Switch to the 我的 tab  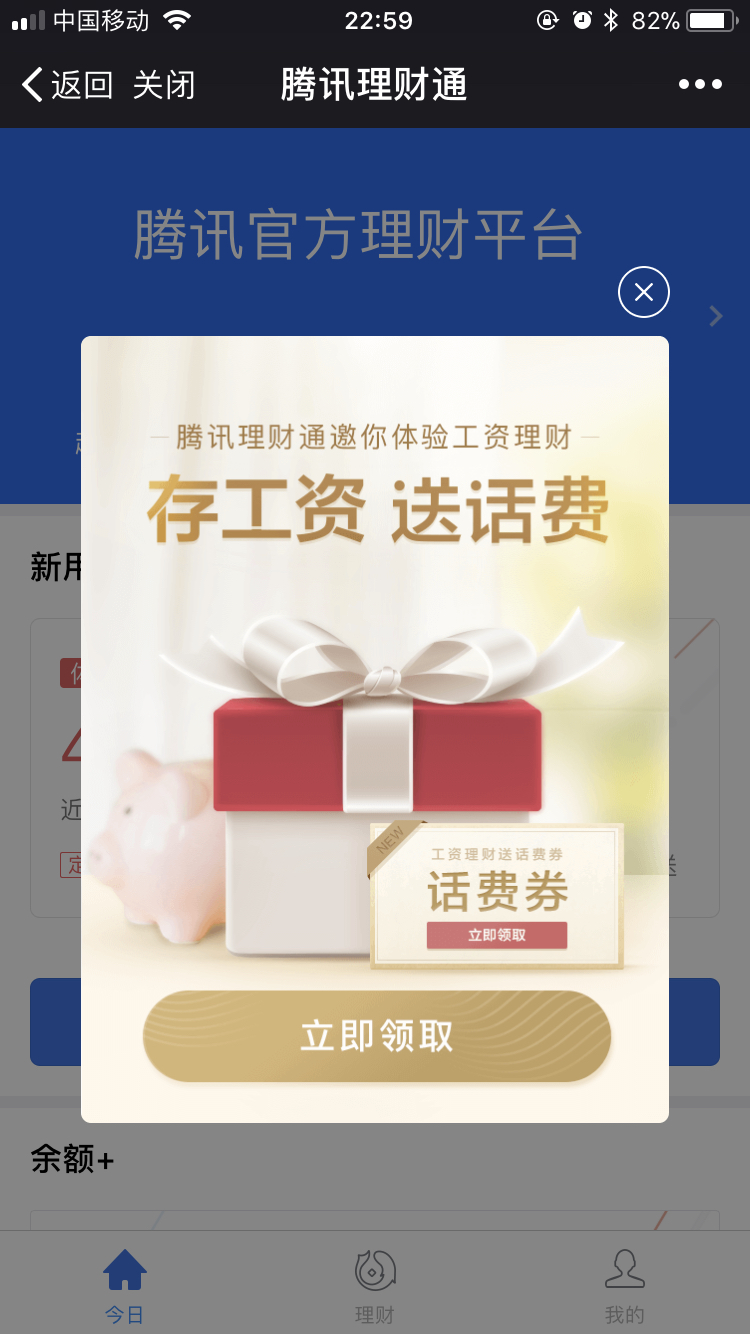click(x=625, y=1286)
